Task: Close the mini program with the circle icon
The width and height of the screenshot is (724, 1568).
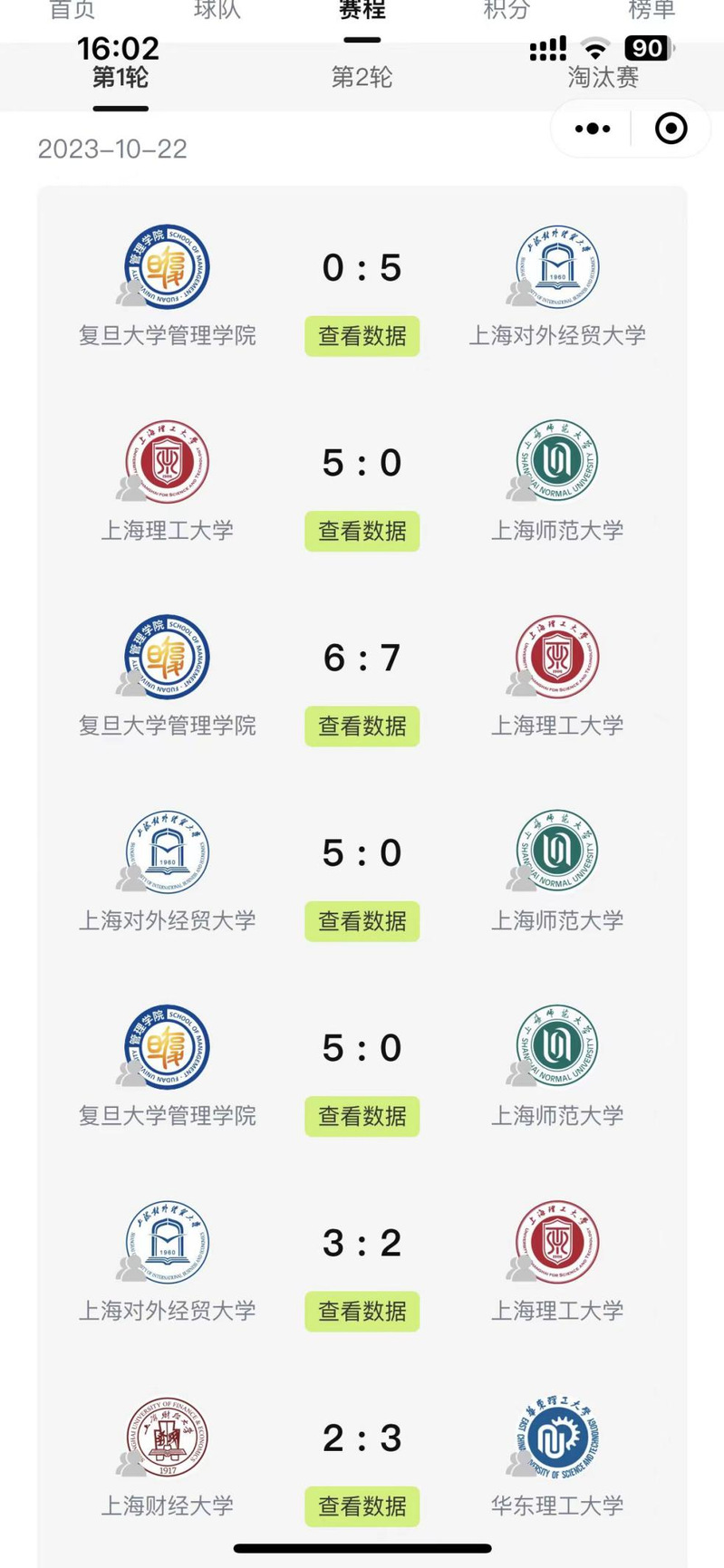Action: (671, 129)
